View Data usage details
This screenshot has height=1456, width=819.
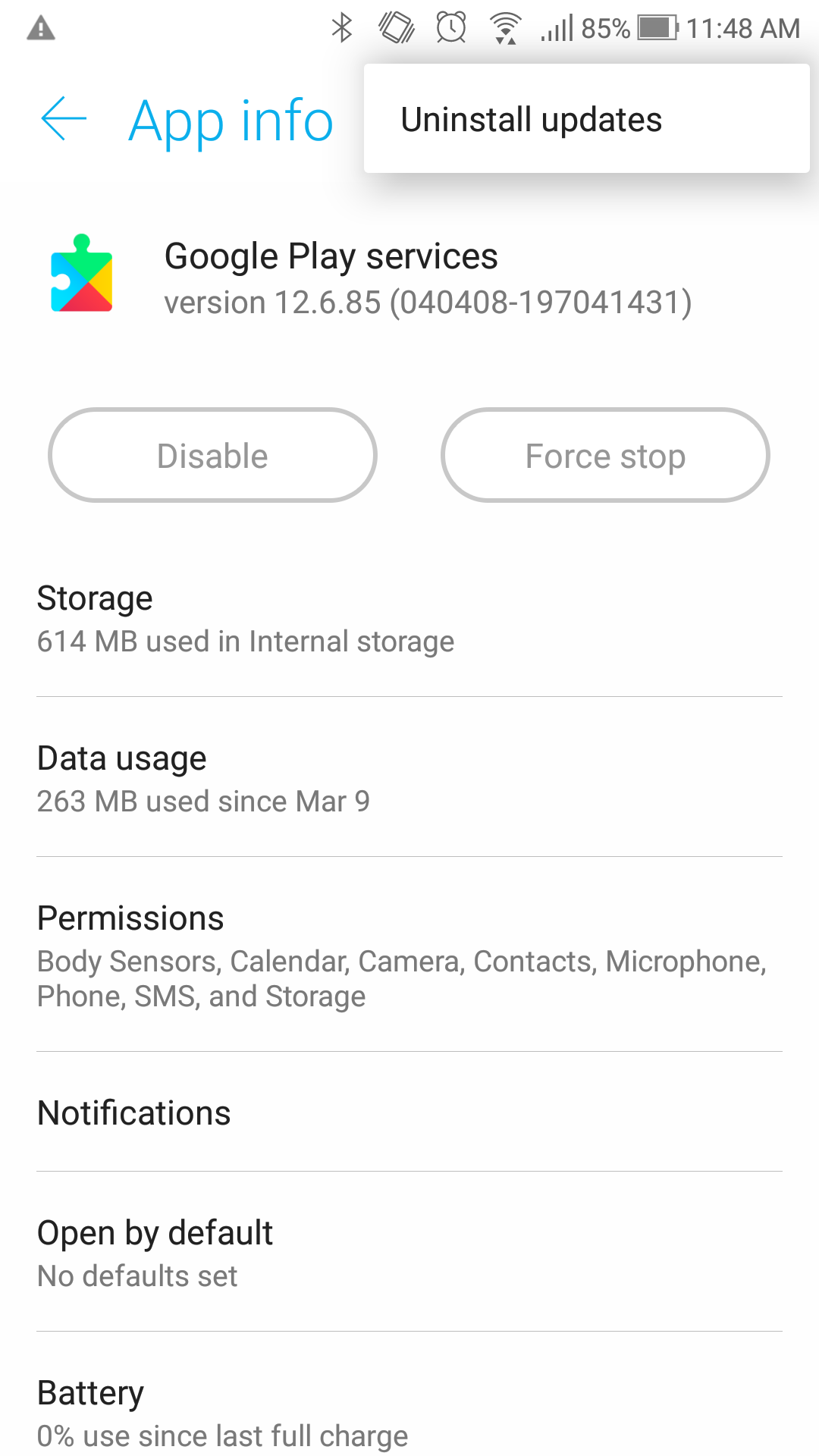pyautogui.click(x=409, y=779)
